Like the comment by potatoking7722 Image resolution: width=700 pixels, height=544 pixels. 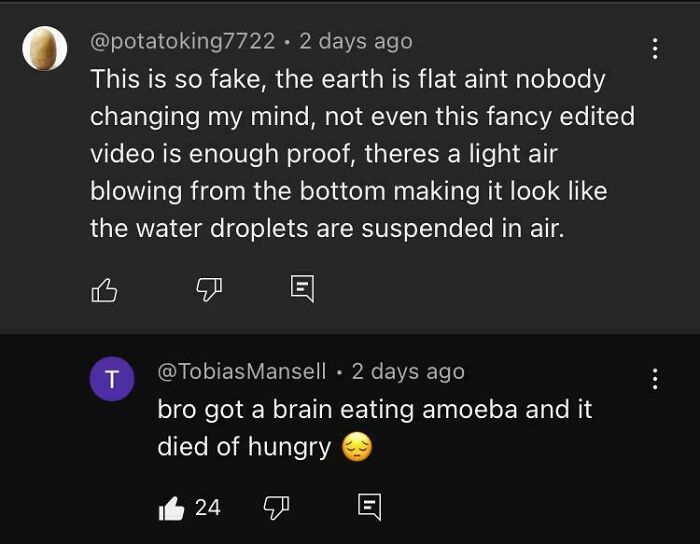coord(105,290)
